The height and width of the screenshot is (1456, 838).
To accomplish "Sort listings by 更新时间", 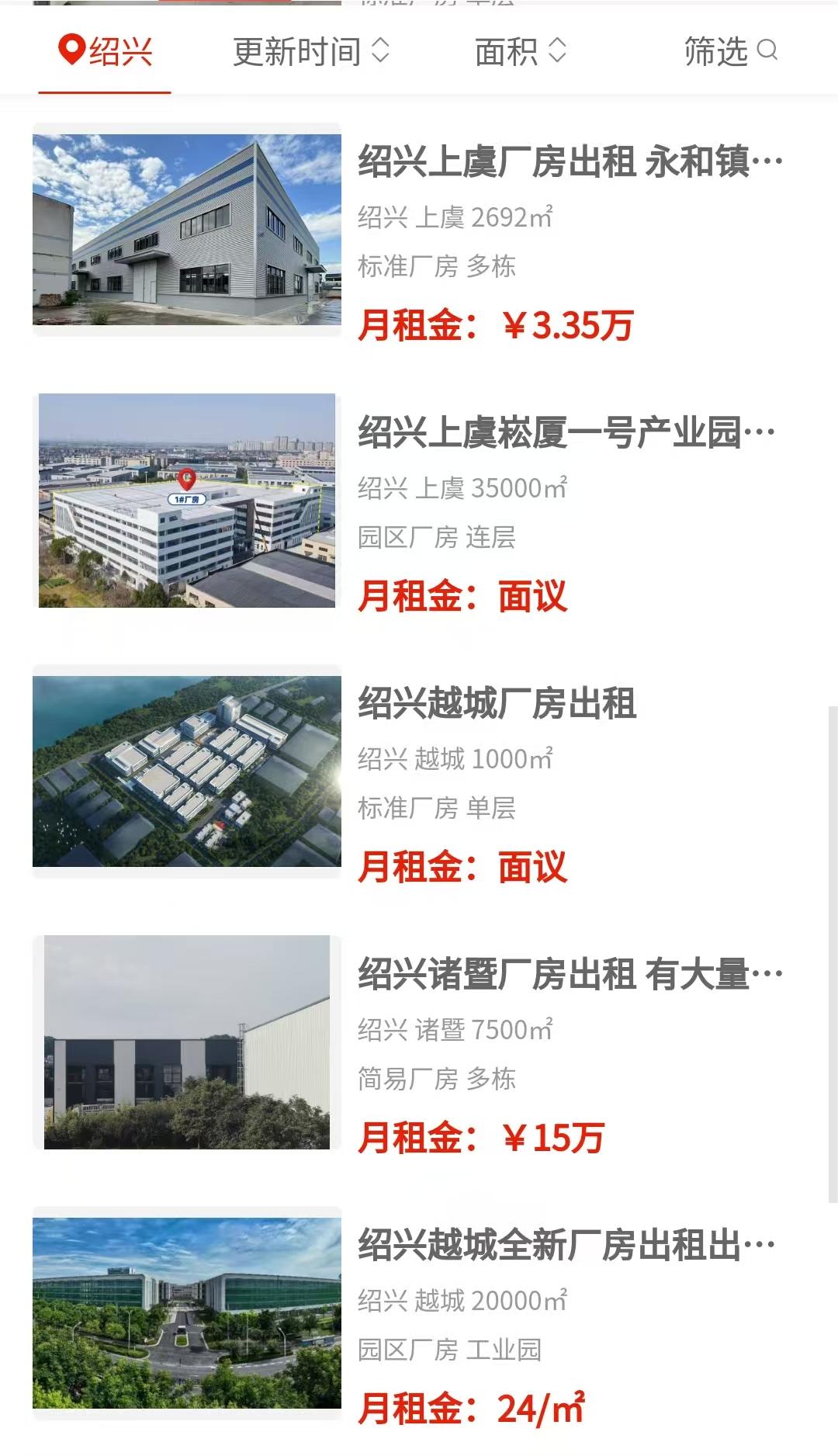I will click(x=311, y=52).
